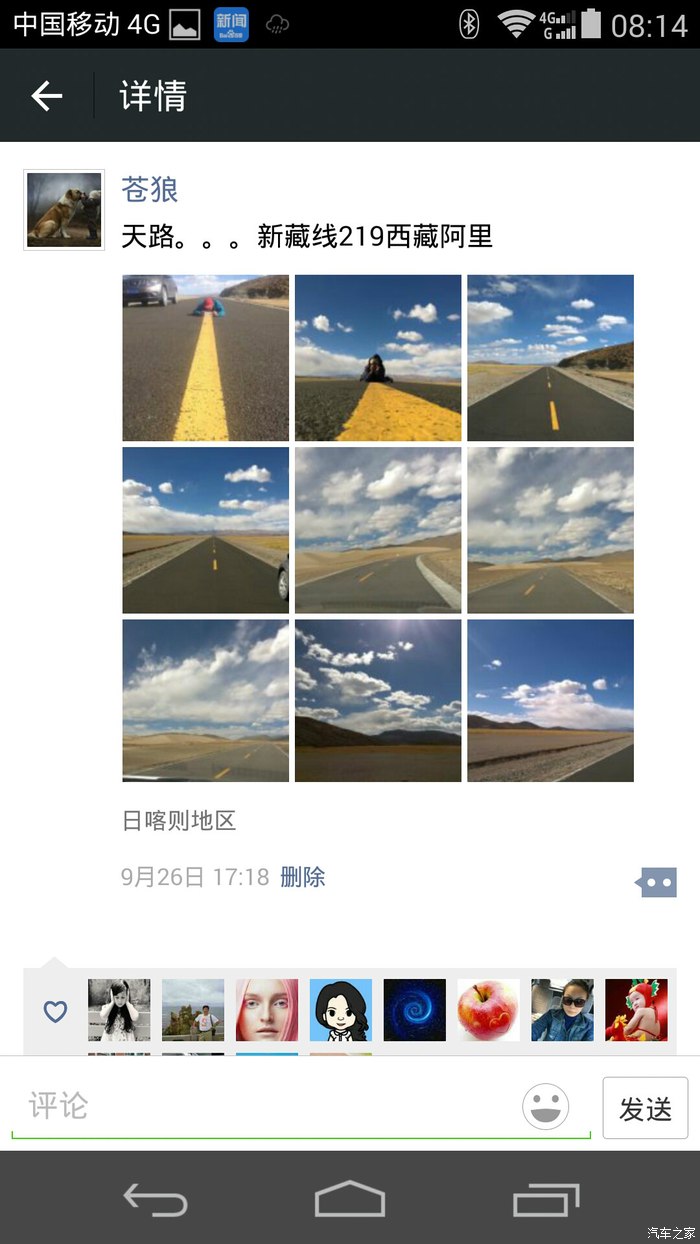The image size is (700, 1244).
Task: View the liker with the cartoon girl avatar
Action: tap(340, 1010)
